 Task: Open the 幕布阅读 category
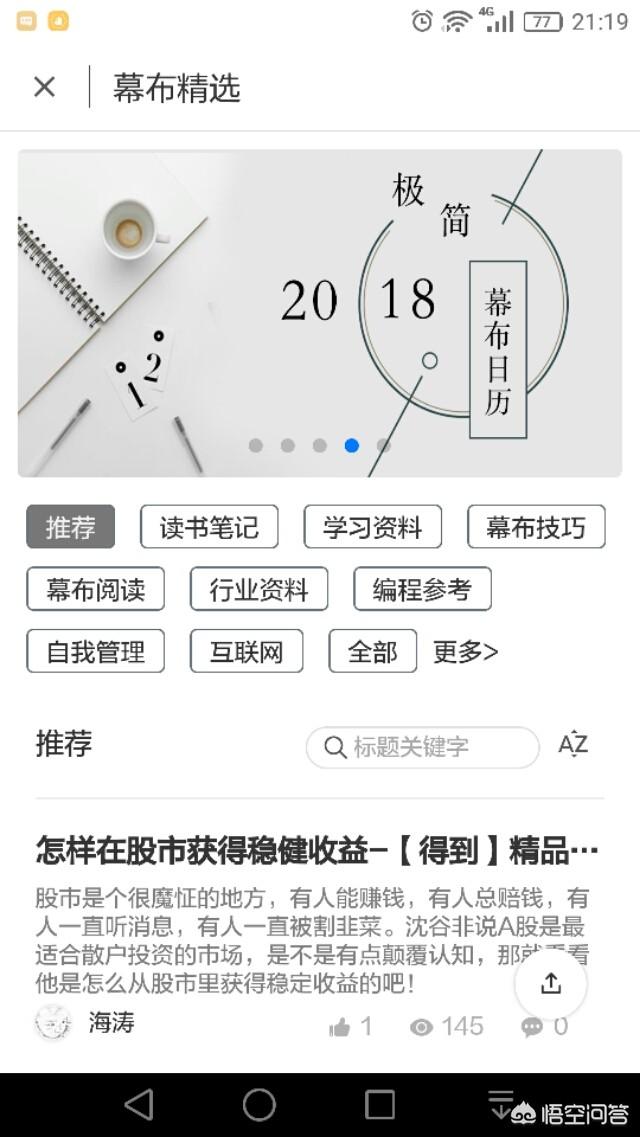[x=96, y=589]
